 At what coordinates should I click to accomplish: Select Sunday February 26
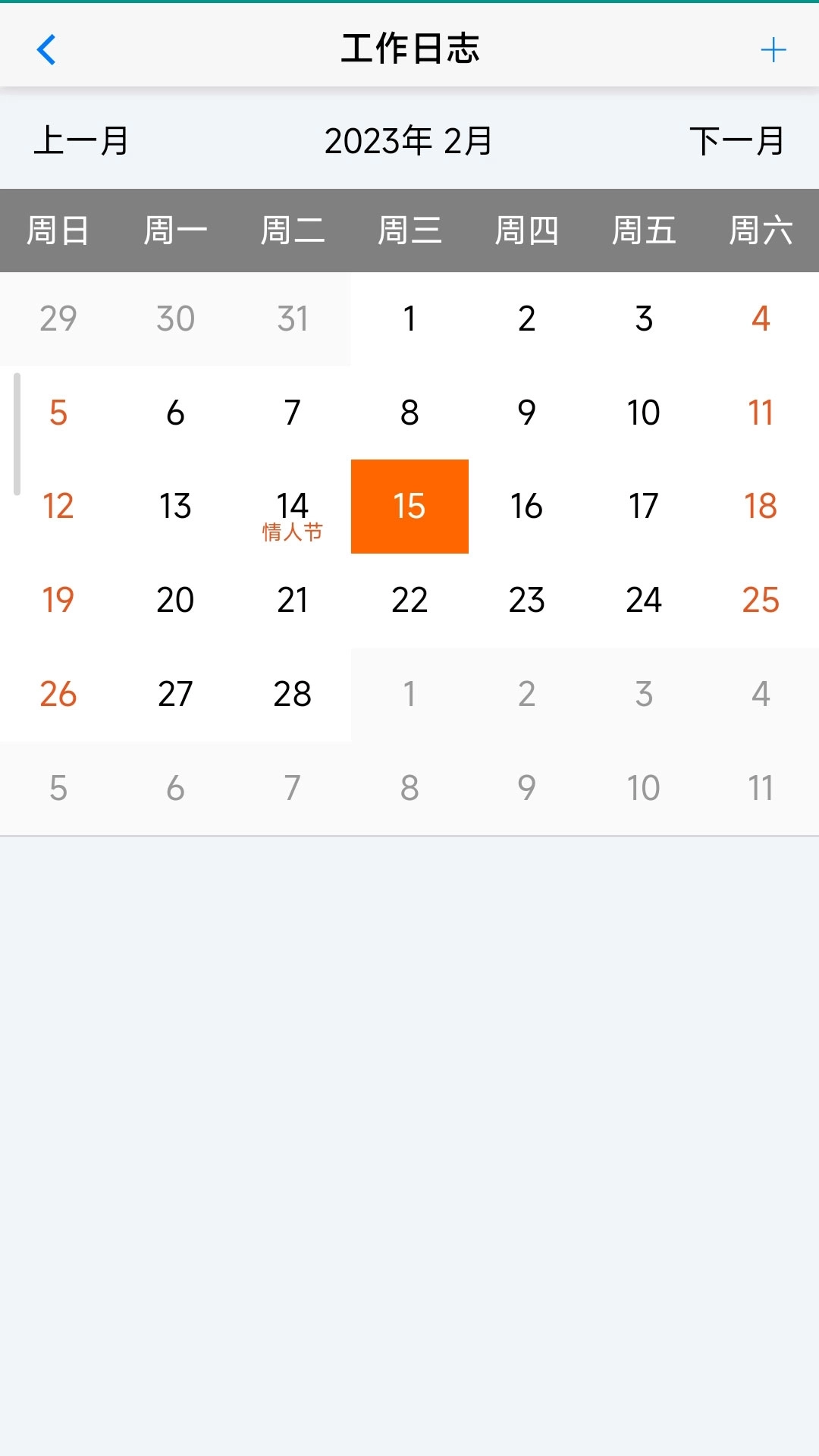tap(58, 694)
